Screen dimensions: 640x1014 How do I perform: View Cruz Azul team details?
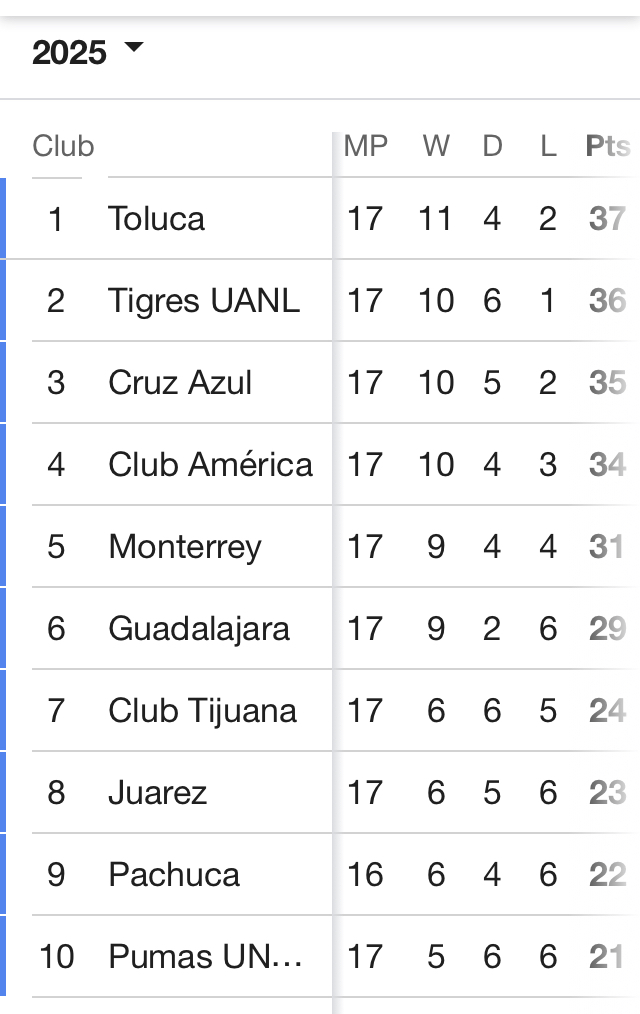[x=180, y=383]
